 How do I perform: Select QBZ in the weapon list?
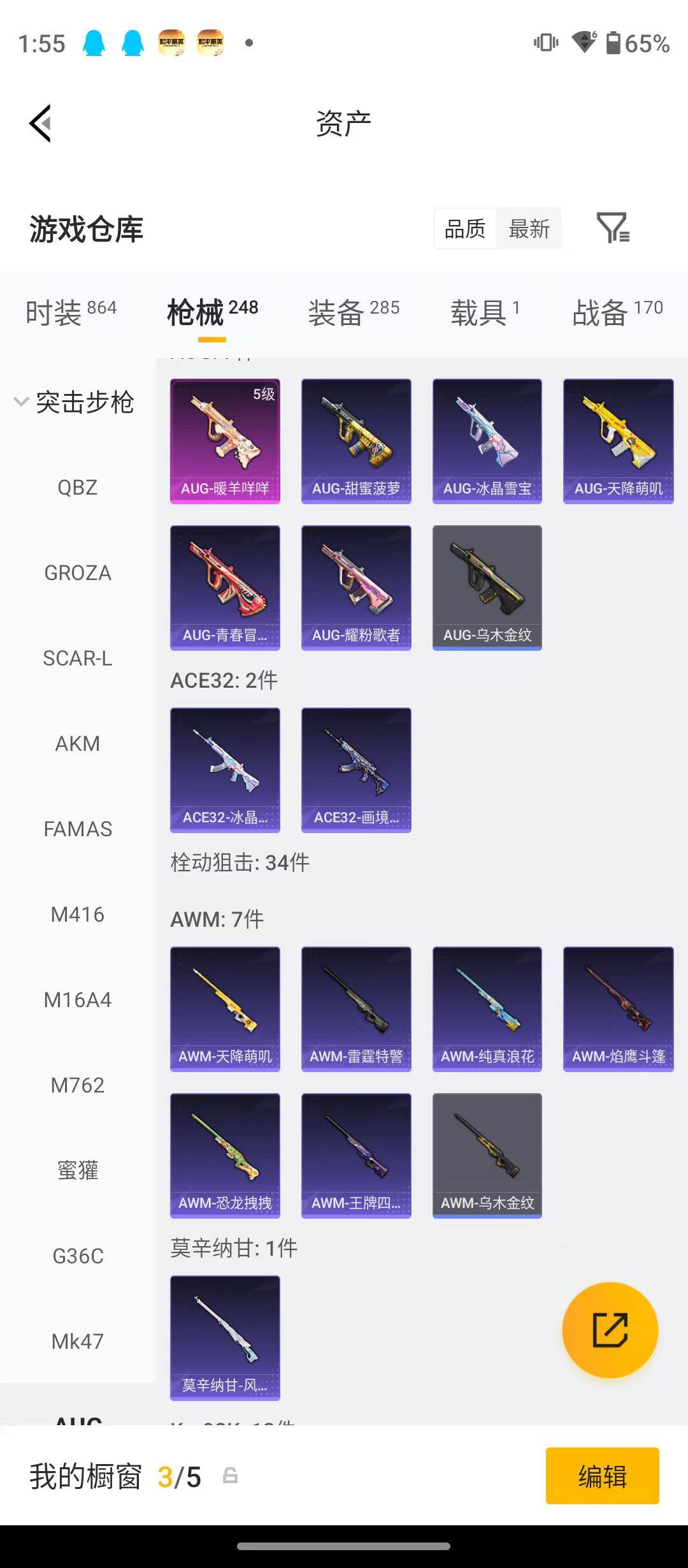(x=78, y=488)
